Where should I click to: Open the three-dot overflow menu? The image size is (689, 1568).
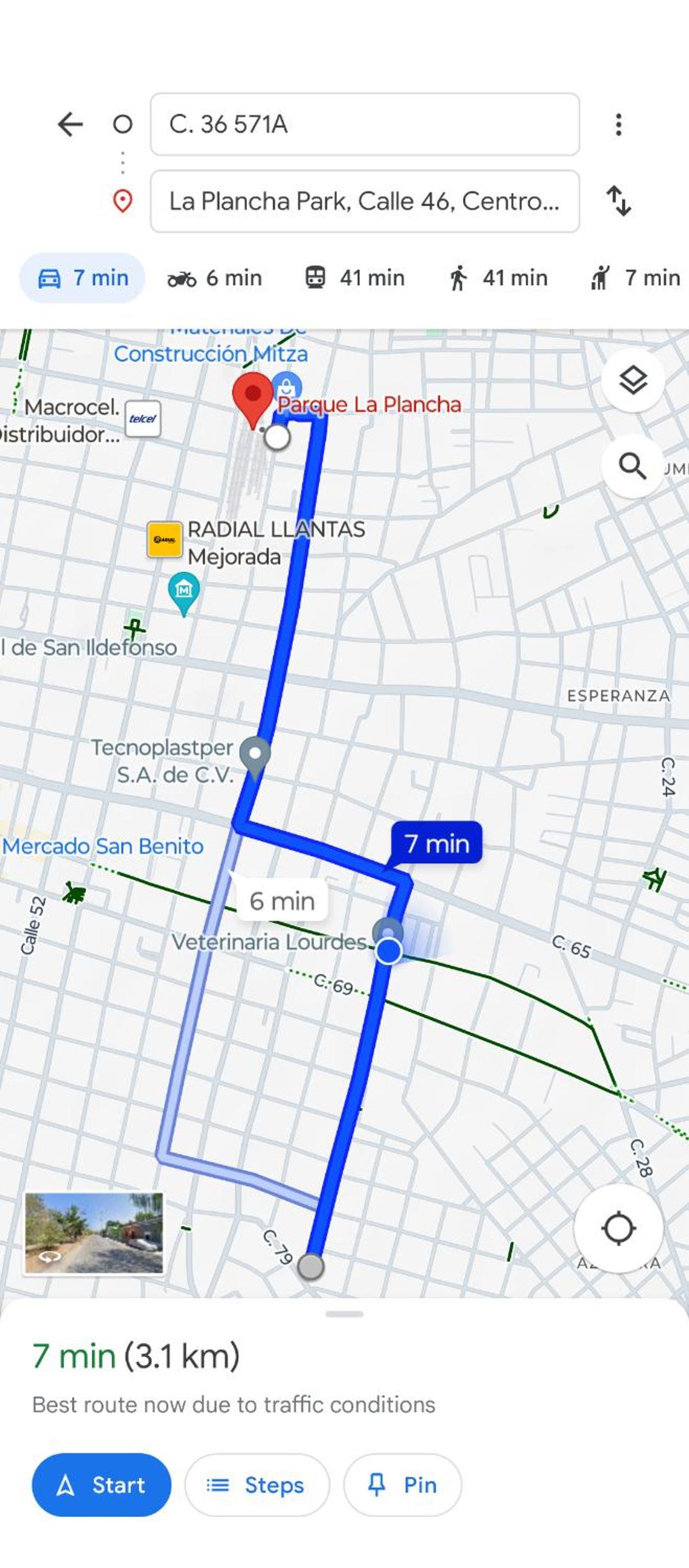[618, 124]
